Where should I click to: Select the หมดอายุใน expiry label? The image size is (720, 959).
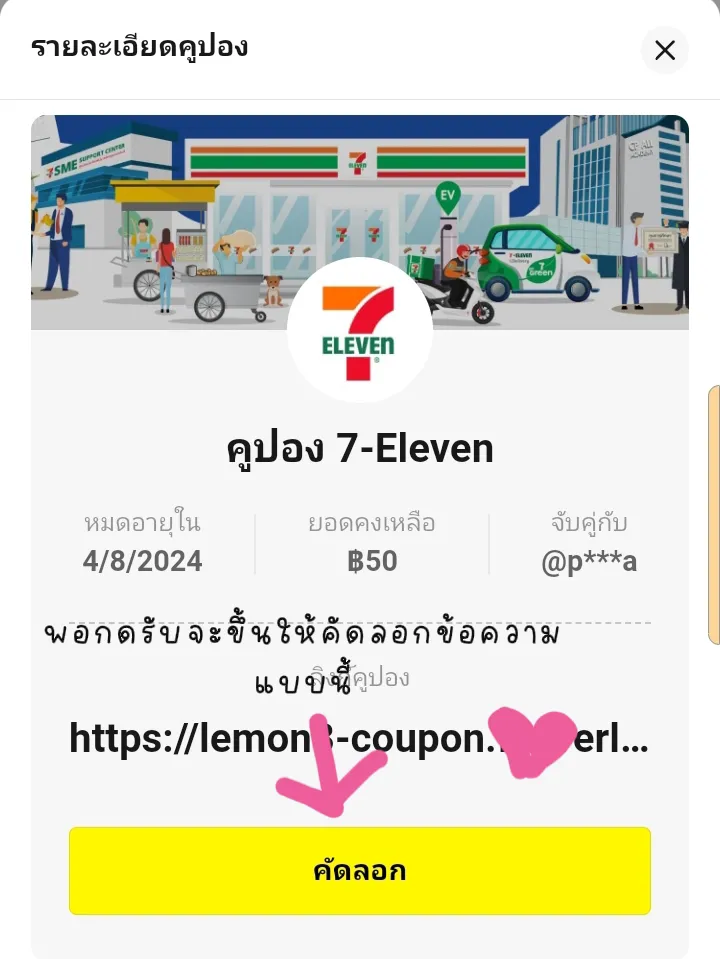[x=143, y=522]
